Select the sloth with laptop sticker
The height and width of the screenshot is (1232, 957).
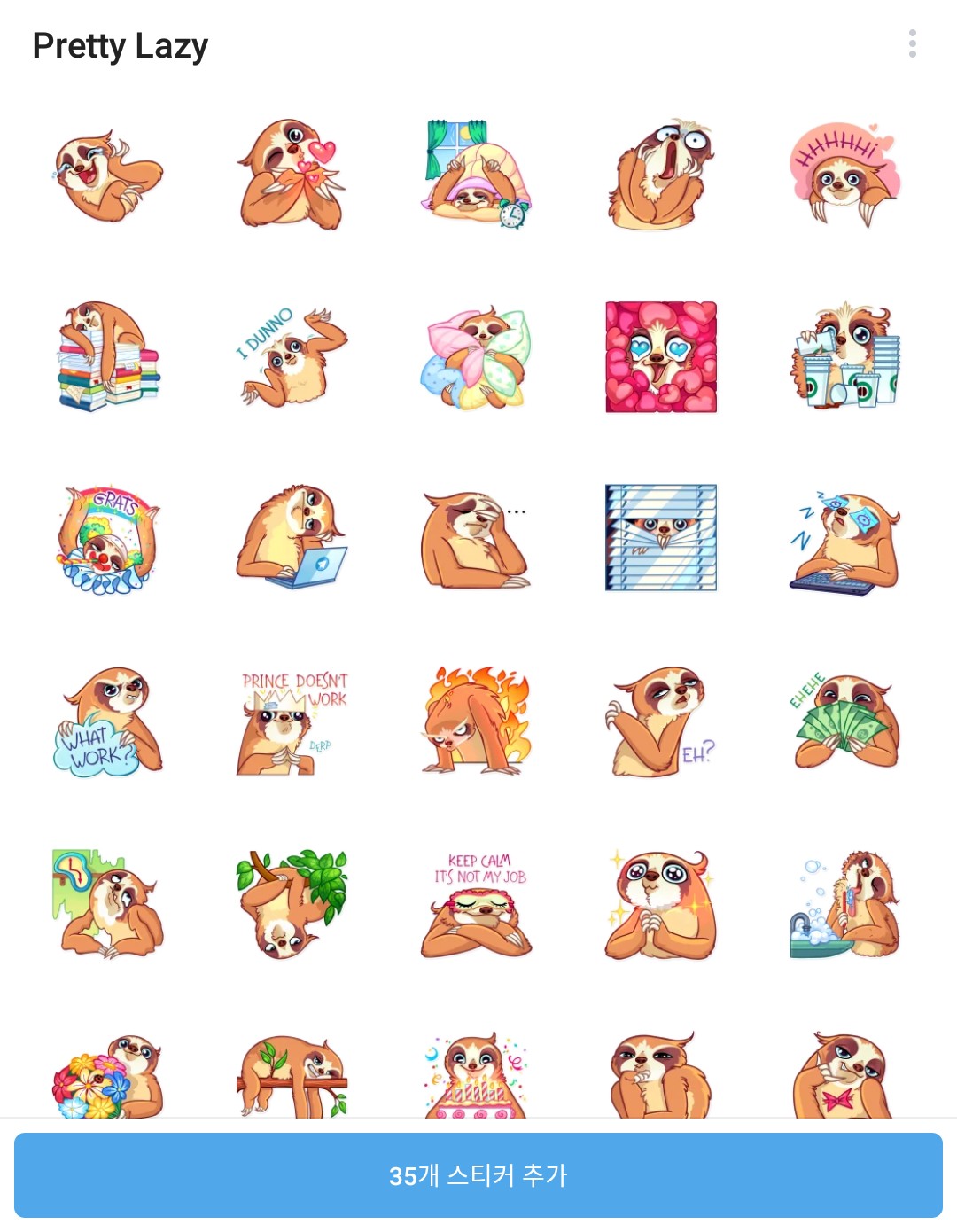[292, 540]
